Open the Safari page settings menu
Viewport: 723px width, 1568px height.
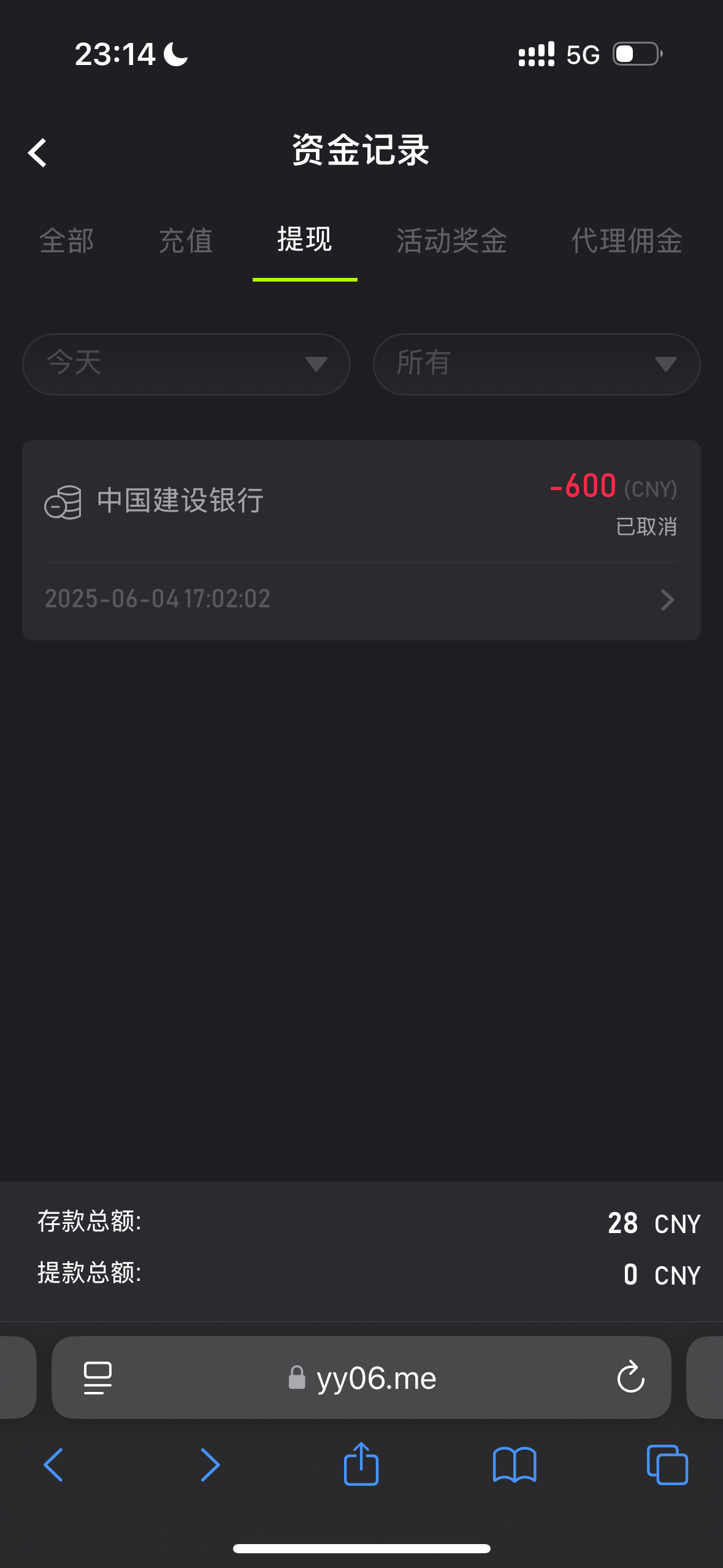[x=98, y=1378]
